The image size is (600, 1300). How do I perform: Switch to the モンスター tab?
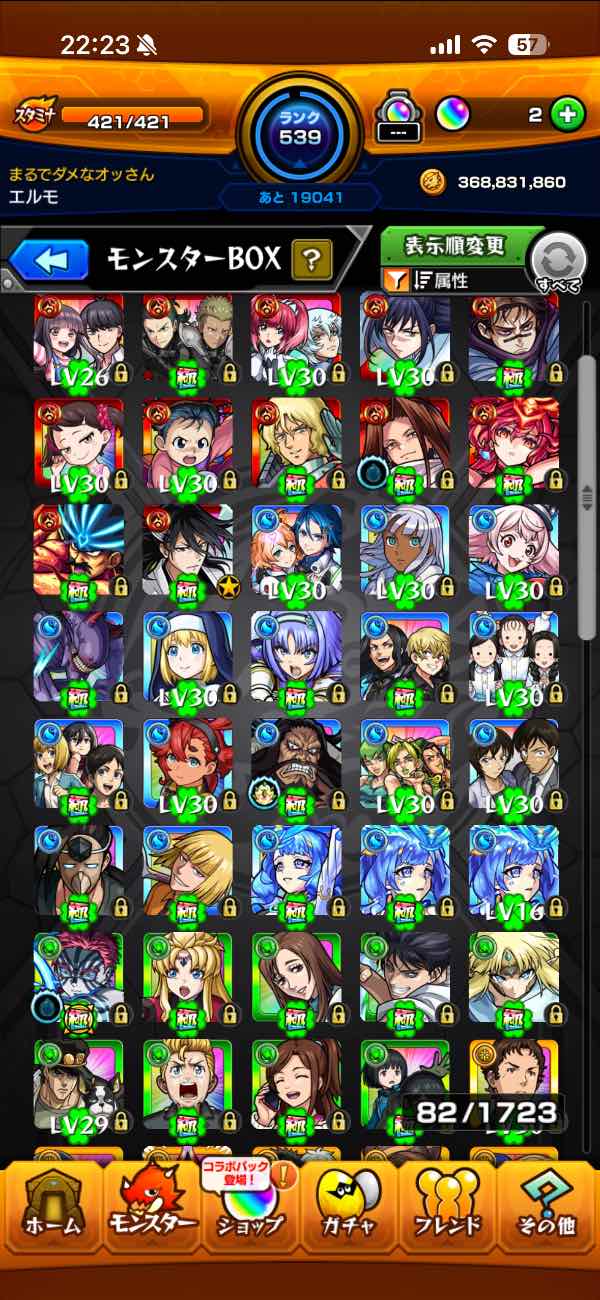[152, 1212]
